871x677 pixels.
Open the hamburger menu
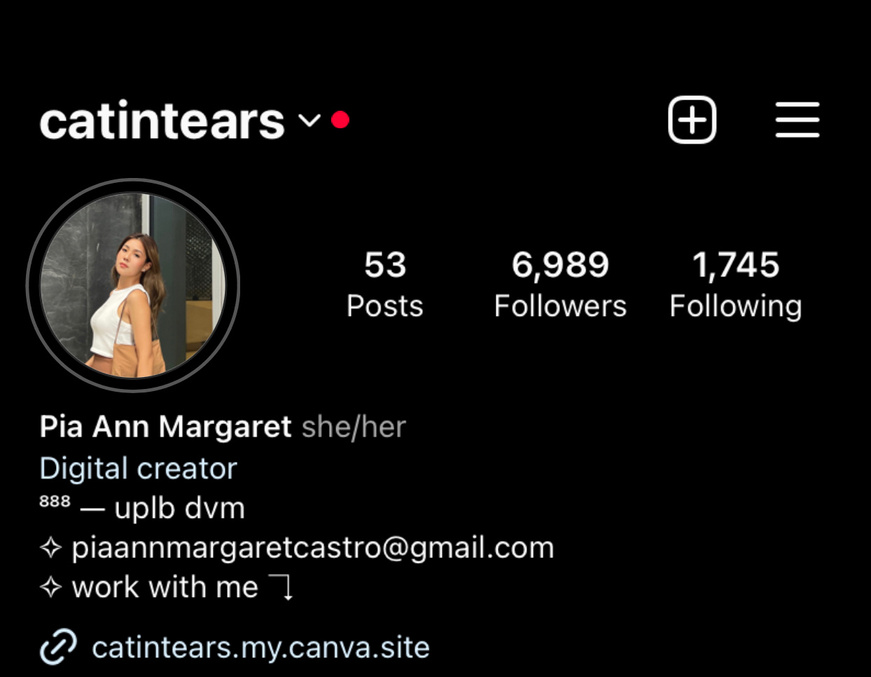point(797,120)
